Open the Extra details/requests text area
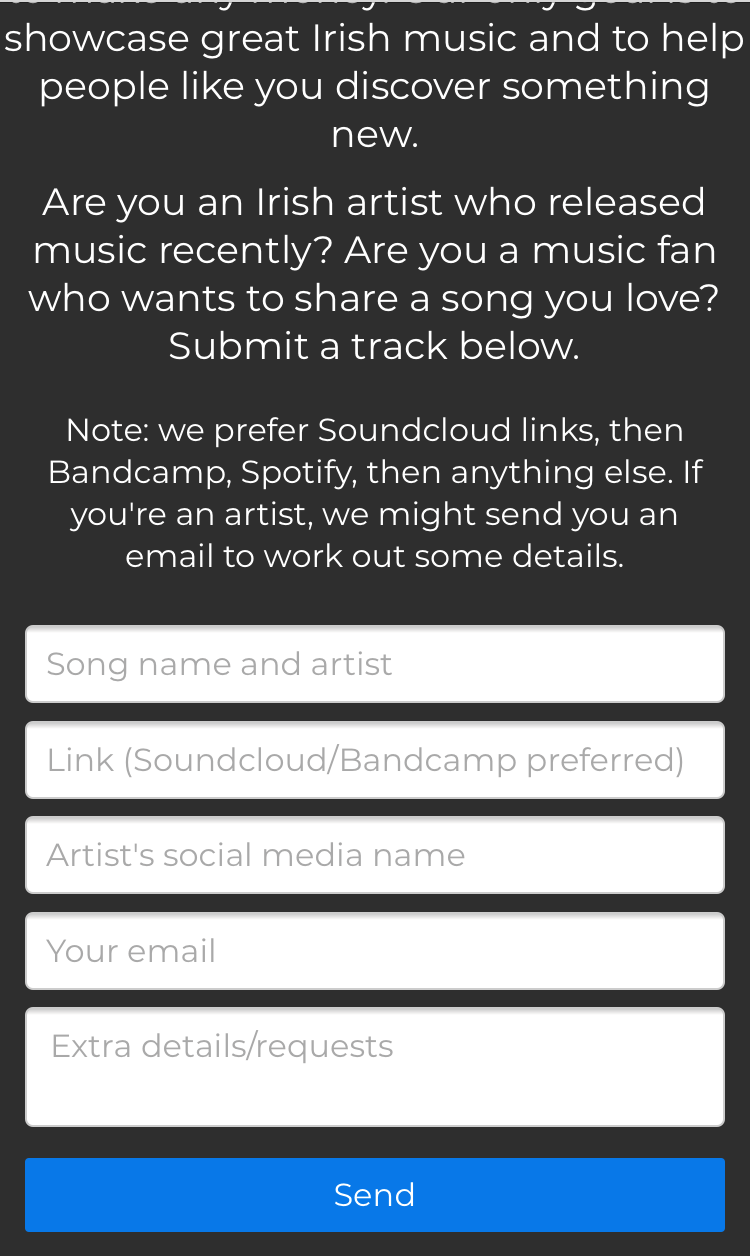Viewport: 750px width, 1256px height. point(375,1067)
